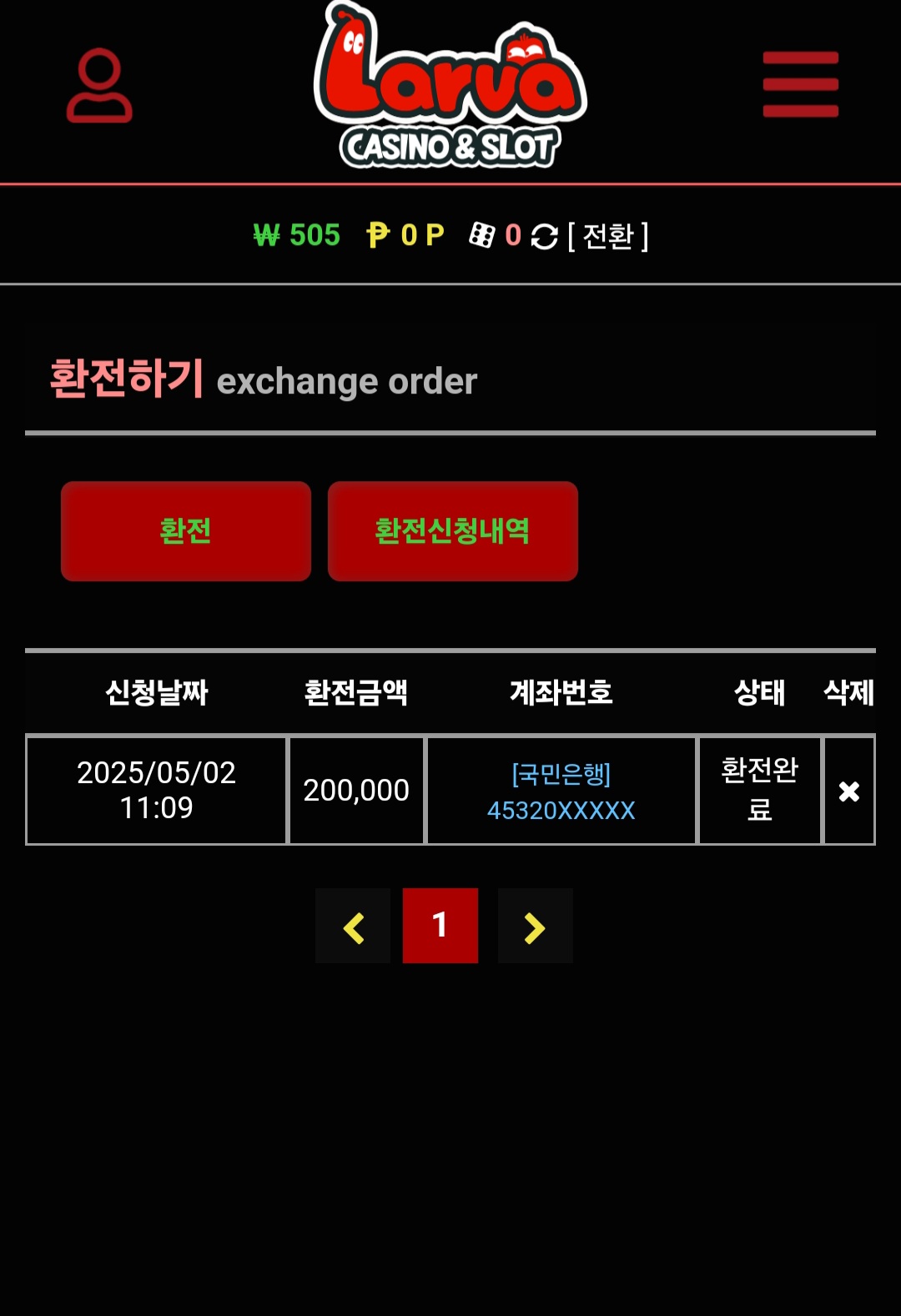The width and height of the screenshot is (901, 1316).
Task: Open the user profile icon
Action: pyautogui.click(x=99, y=85)
